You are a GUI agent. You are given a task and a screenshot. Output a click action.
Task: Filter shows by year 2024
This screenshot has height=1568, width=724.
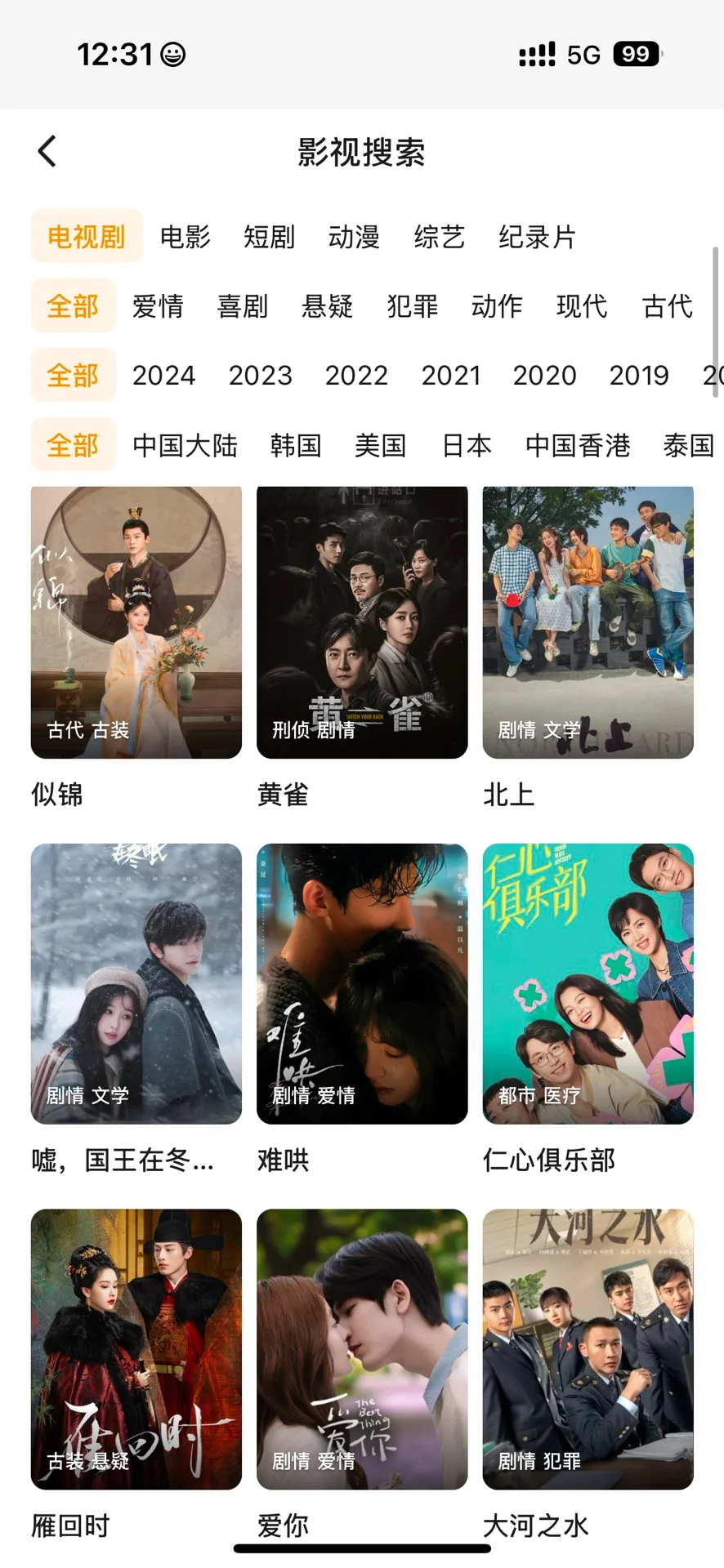(x=163, y=376)
